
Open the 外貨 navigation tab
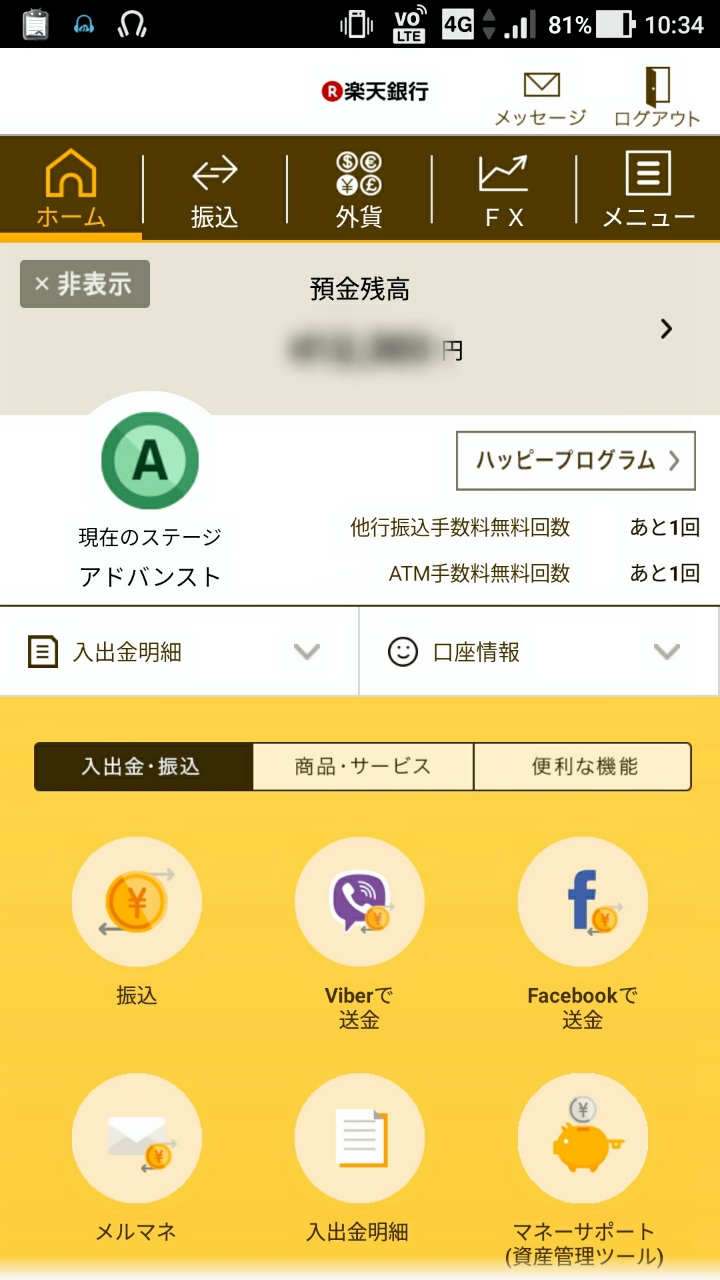359,190
